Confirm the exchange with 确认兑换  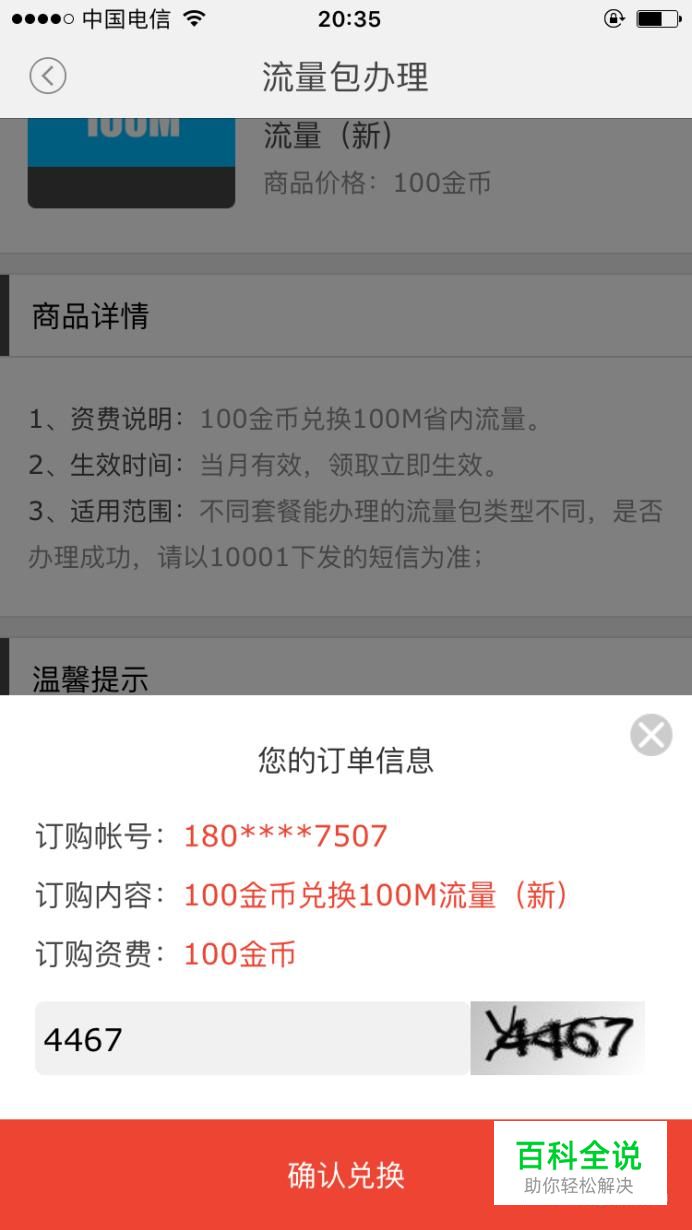pos(346,1175)
